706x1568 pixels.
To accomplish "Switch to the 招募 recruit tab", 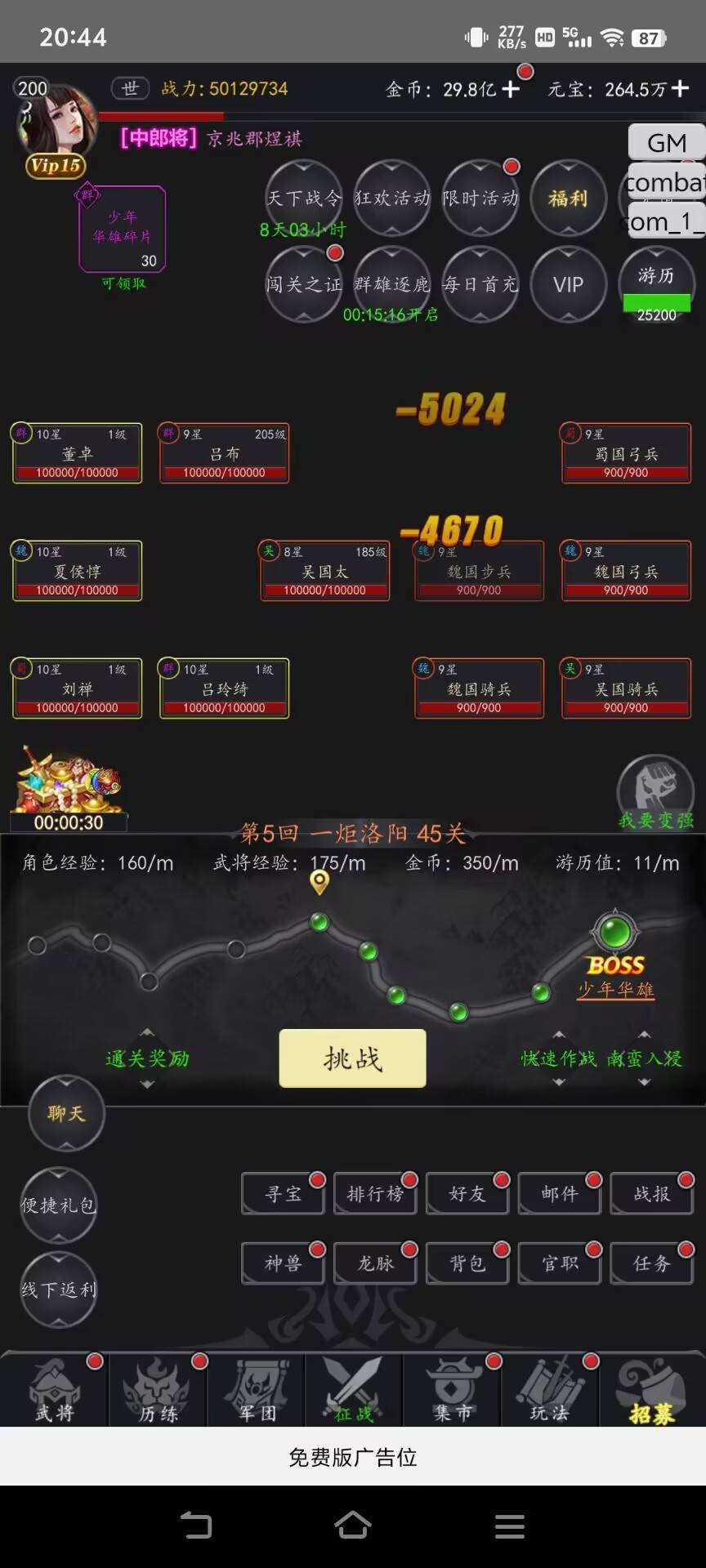I will coord(651,1391).
